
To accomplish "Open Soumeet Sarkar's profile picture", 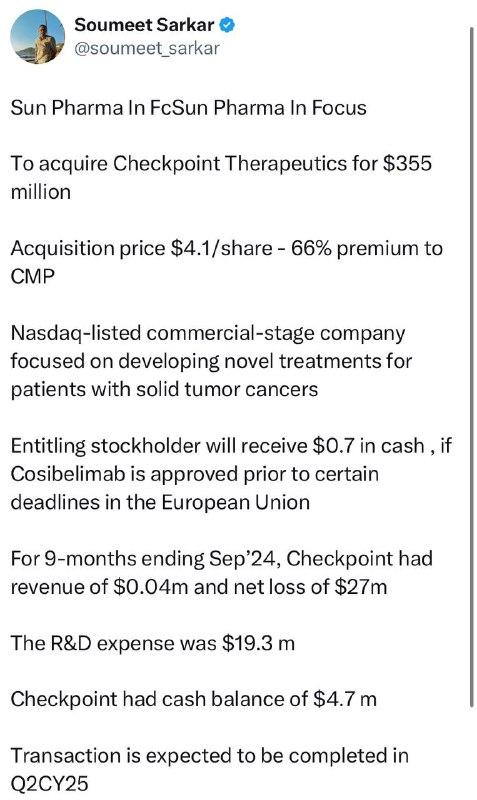I will tap(38, 37).
